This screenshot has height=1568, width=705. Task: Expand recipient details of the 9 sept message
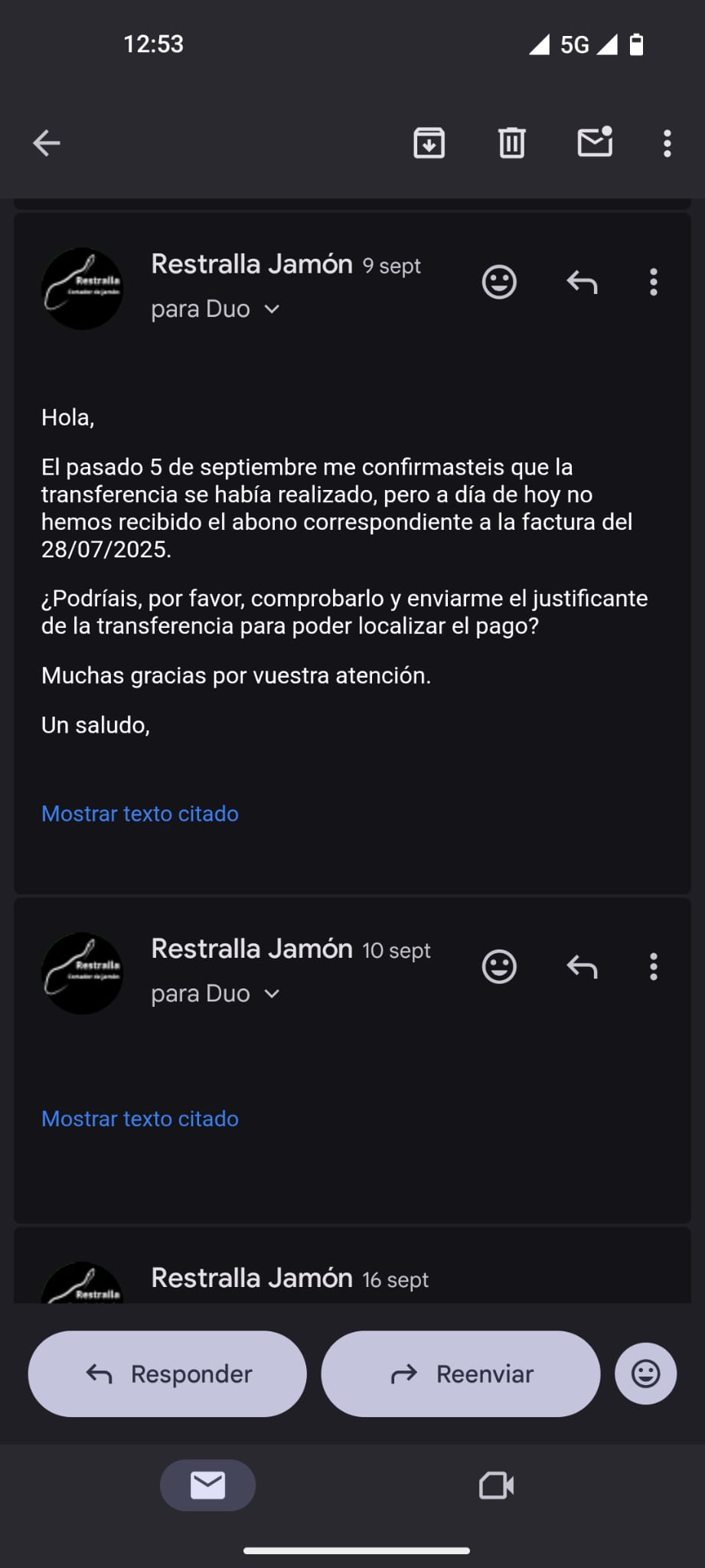click(272, 309)
